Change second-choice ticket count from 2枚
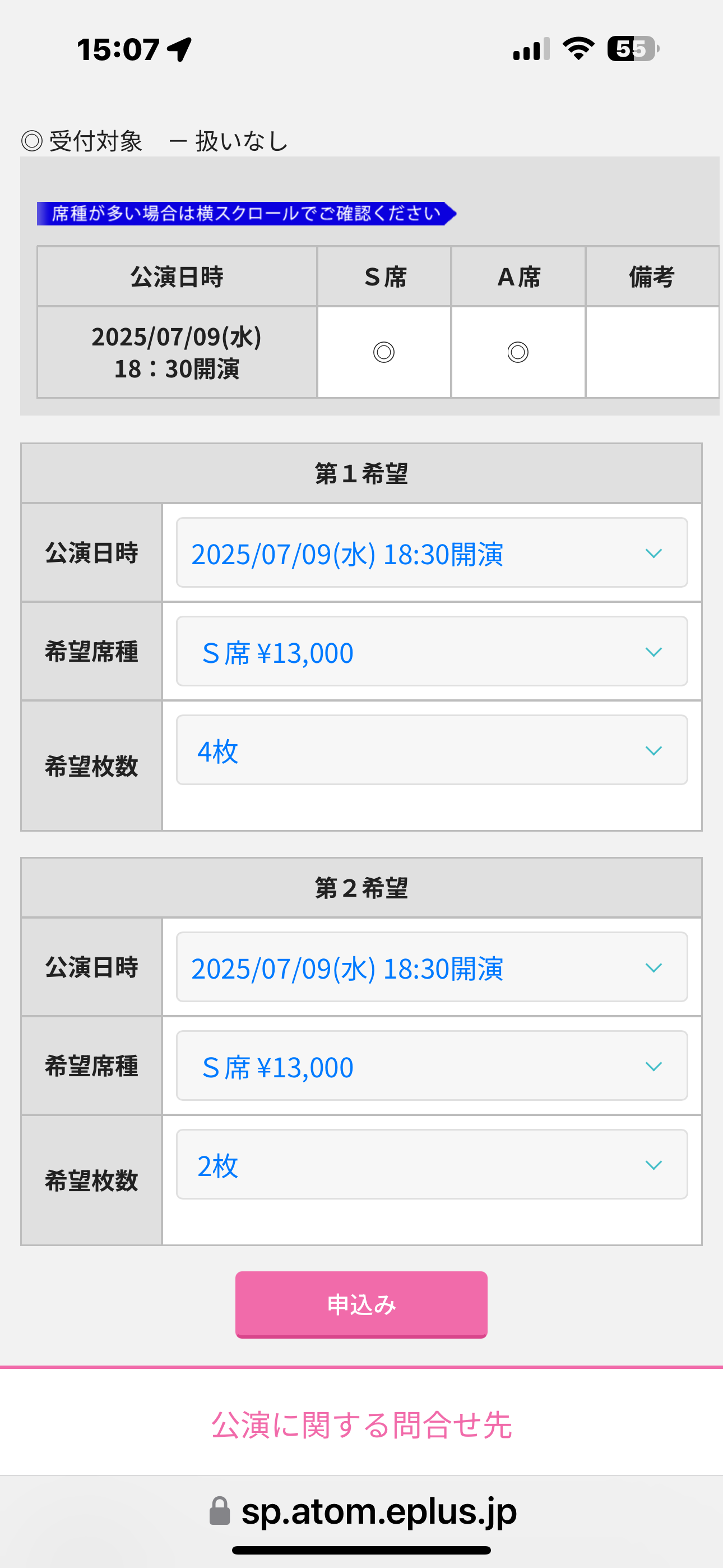 [x=432, y=1164]
